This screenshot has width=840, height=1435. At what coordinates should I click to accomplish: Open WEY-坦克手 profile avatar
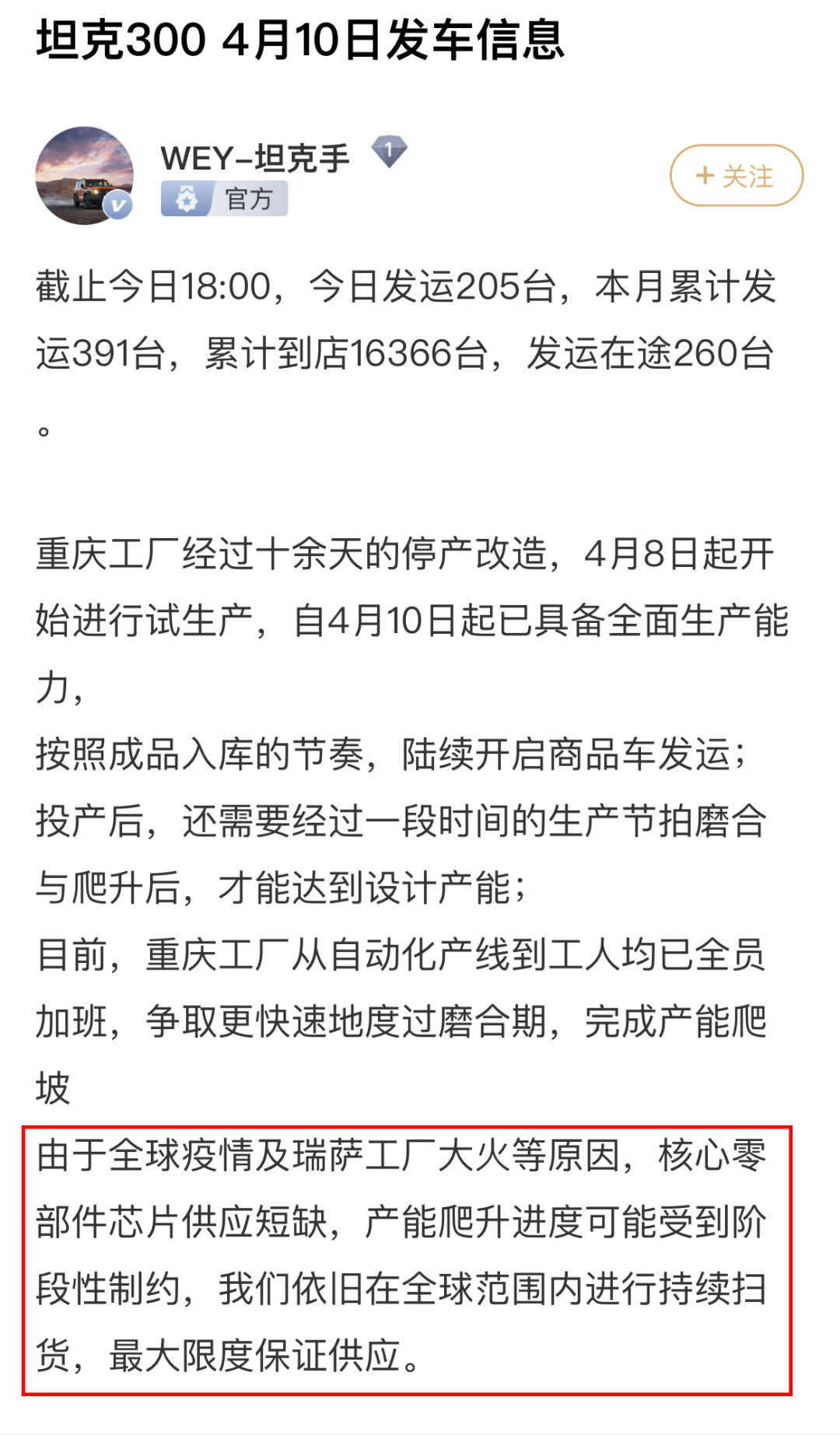84,176
